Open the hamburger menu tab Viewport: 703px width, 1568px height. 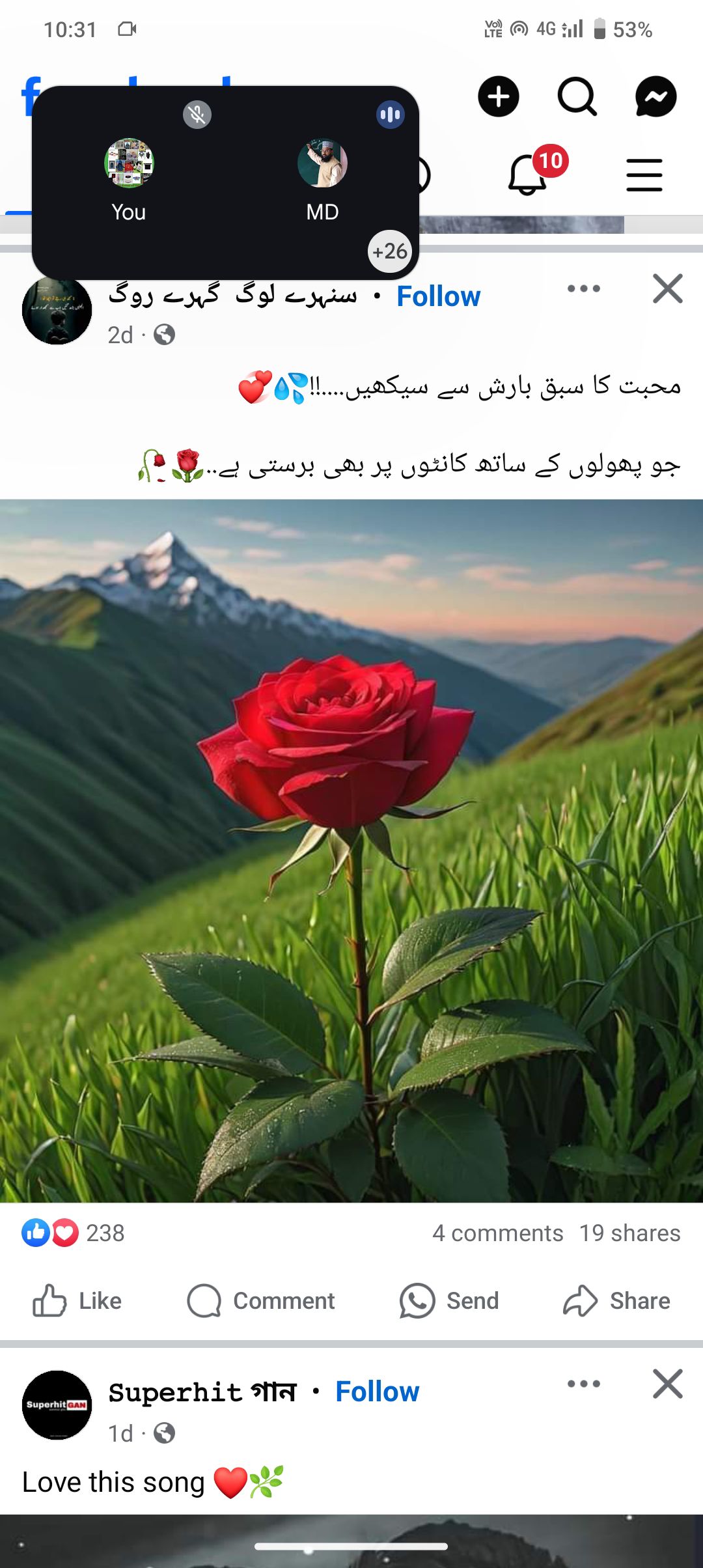coord(644,175)
